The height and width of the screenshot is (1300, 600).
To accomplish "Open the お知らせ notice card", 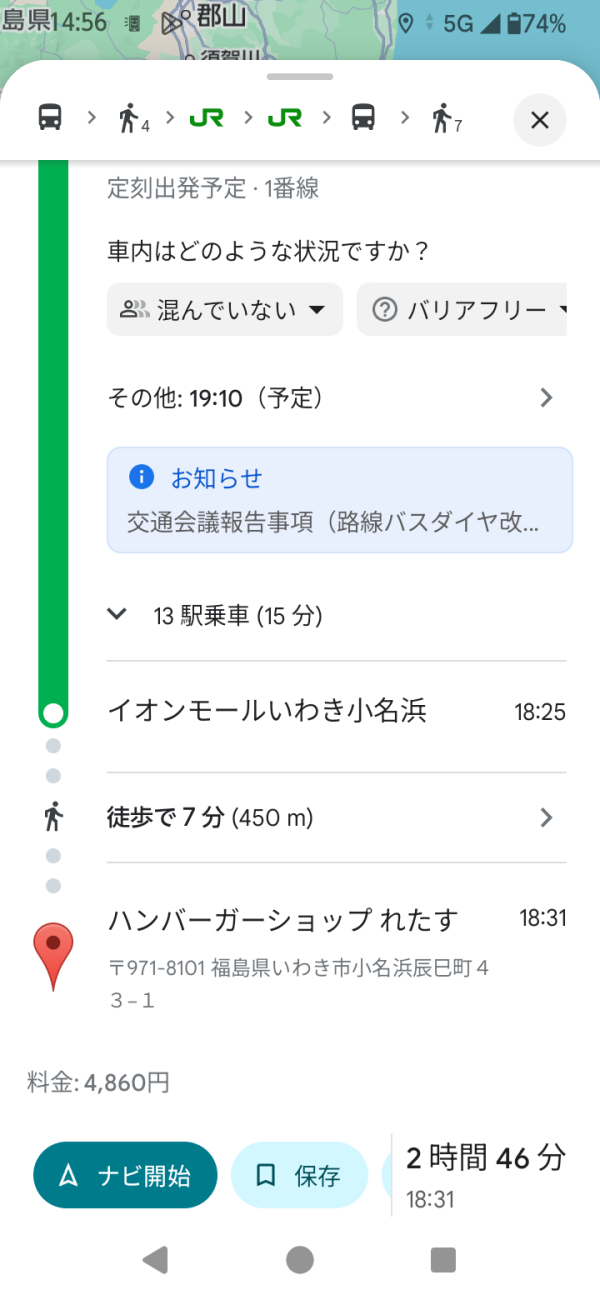I will tap(340, 500).
